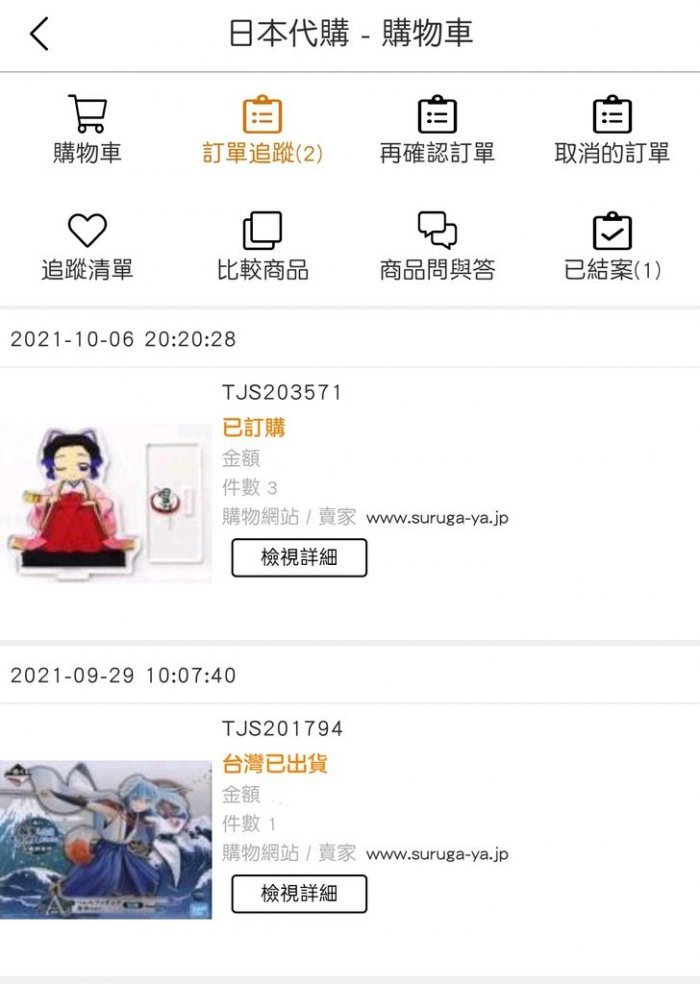
Task: View details of order TJS201794
Action: 299,894
